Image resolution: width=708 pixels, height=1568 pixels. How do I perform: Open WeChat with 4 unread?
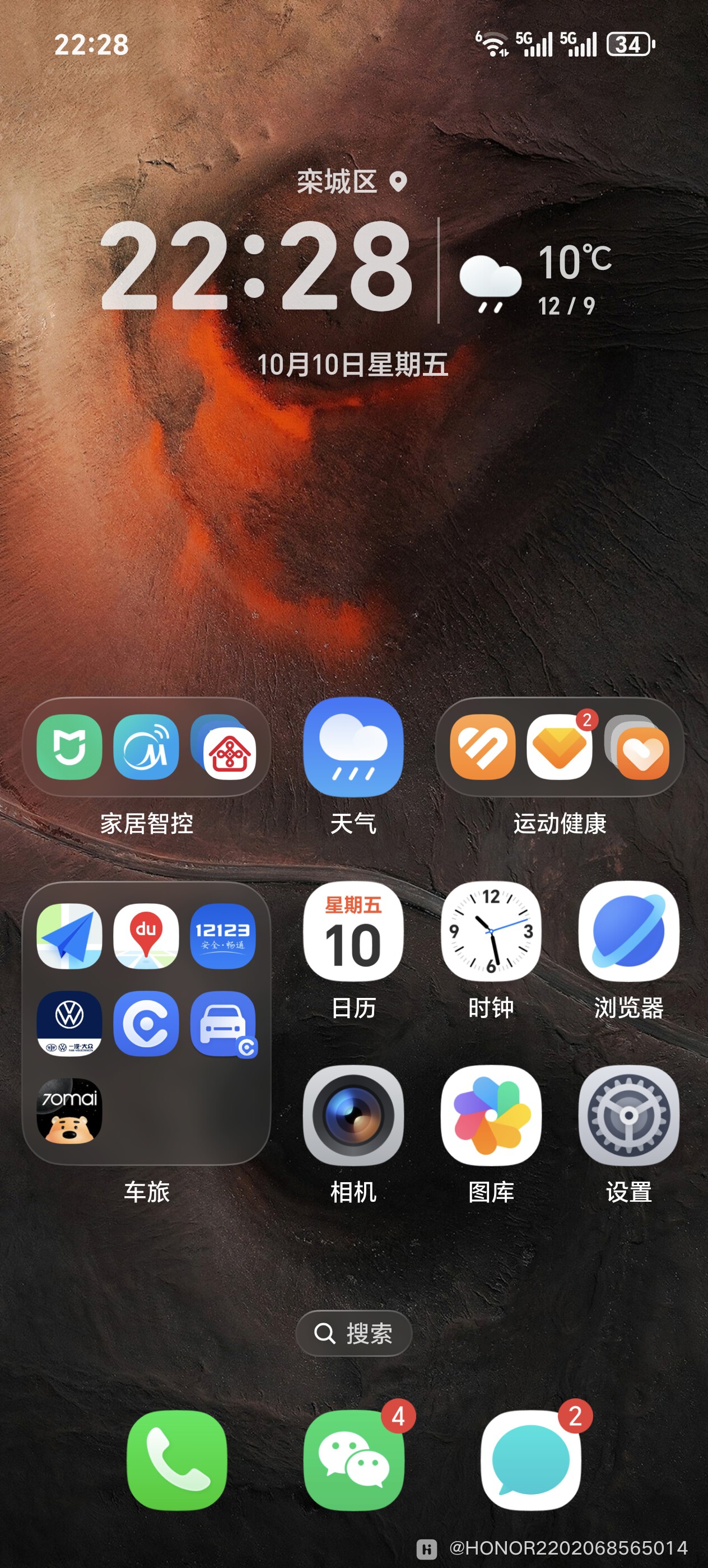pyautogui.click(x=353, y=1460)
